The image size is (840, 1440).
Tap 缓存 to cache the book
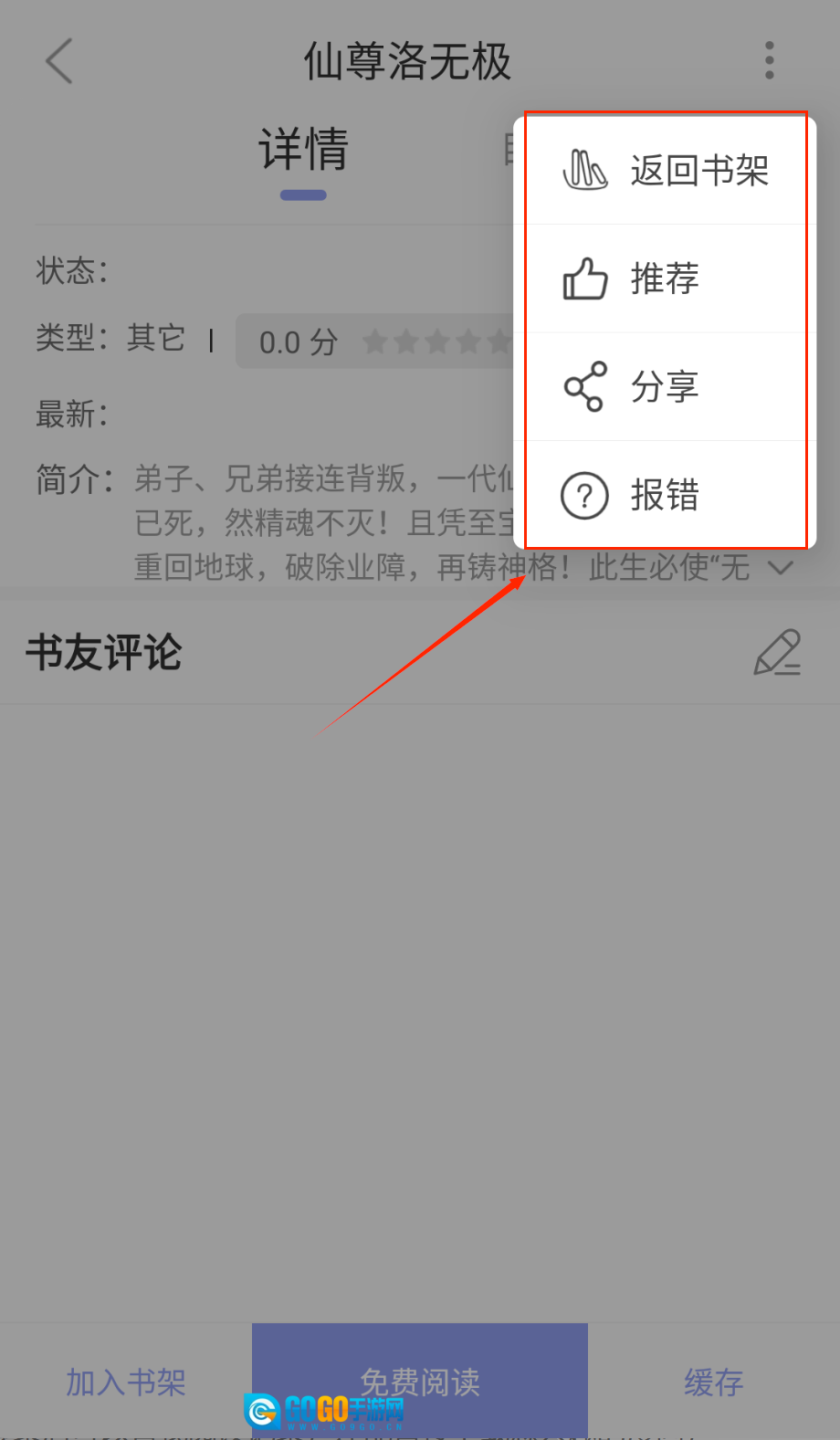click(x=714, y=1382)
